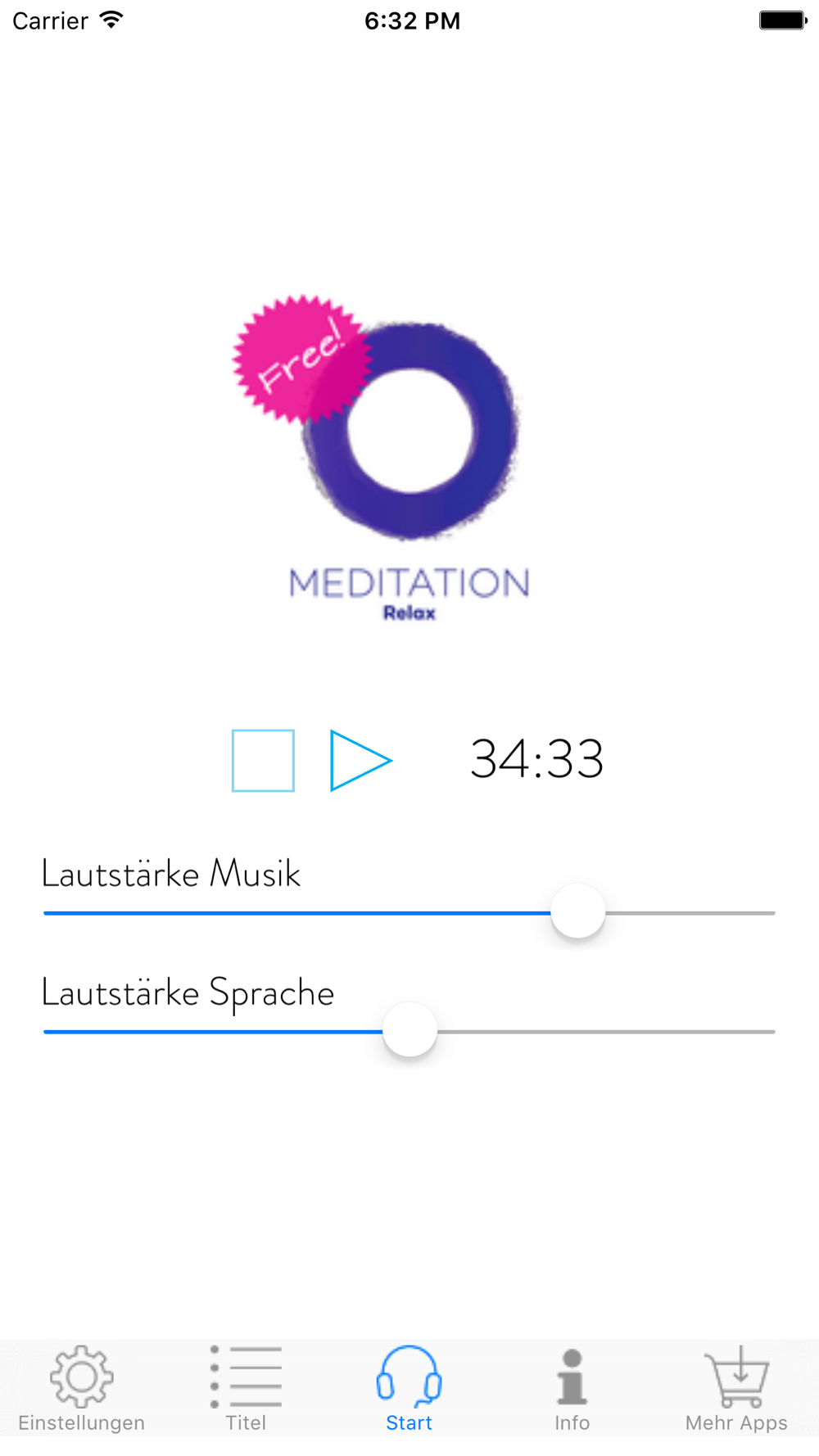Switch to the Titel tab
The height and width of the screenshot is (1456, 819).
point(246,1389)
